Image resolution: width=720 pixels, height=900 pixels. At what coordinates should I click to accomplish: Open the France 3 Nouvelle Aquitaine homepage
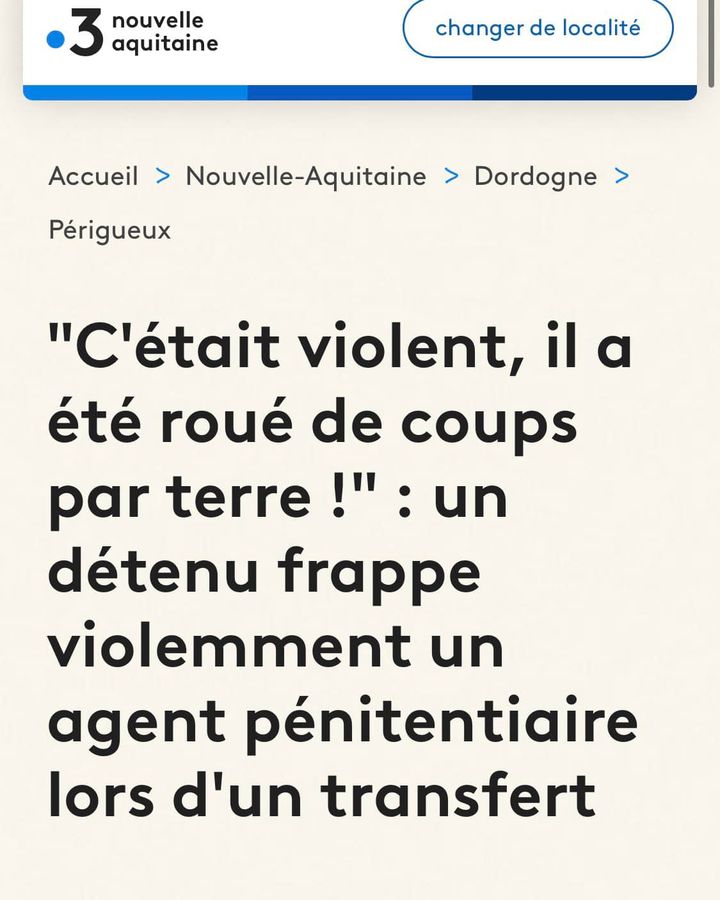coord(132,32)
